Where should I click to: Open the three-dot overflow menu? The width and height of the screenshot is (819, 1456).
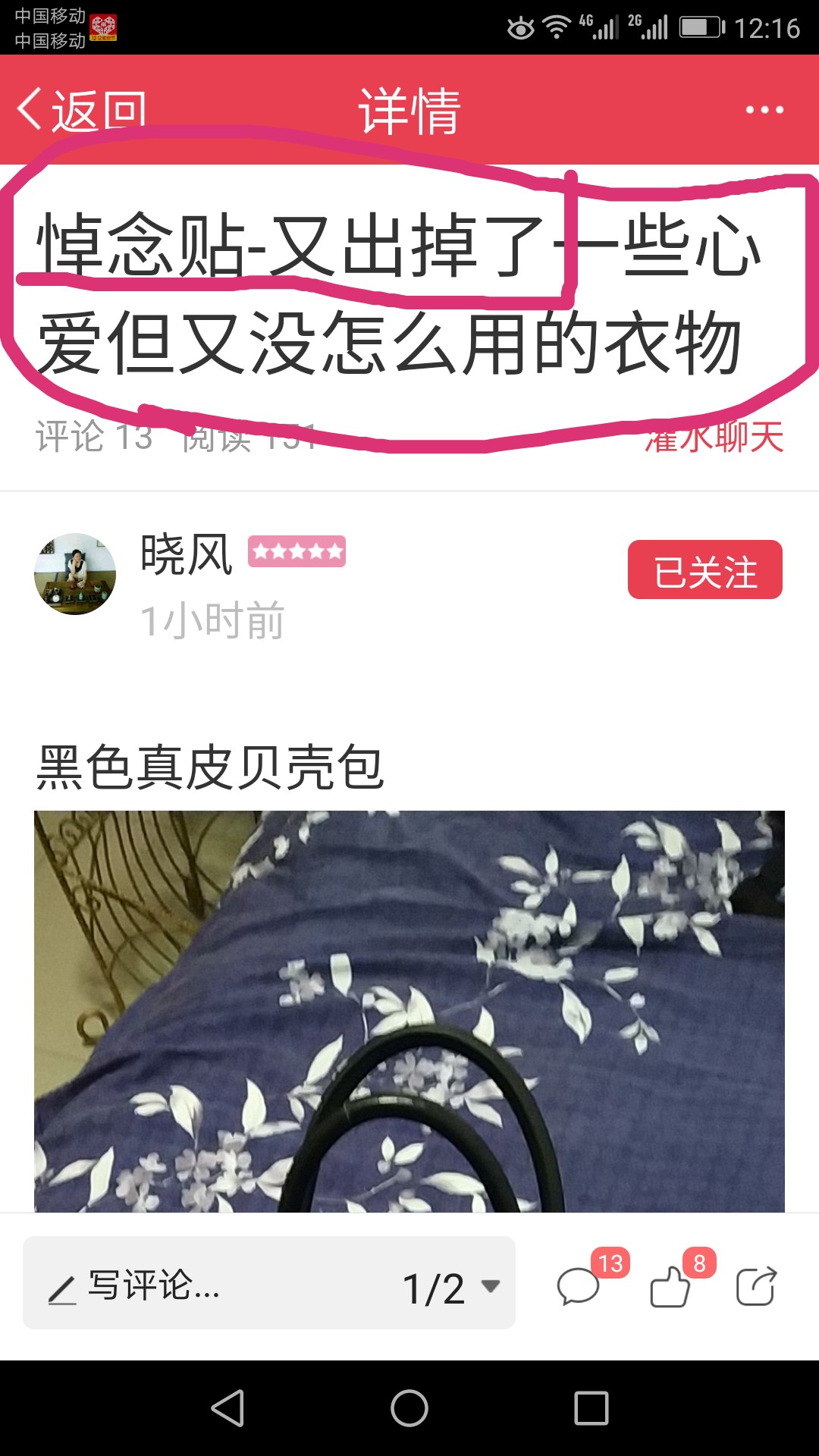pyautogui.click(x=764, y=110)
